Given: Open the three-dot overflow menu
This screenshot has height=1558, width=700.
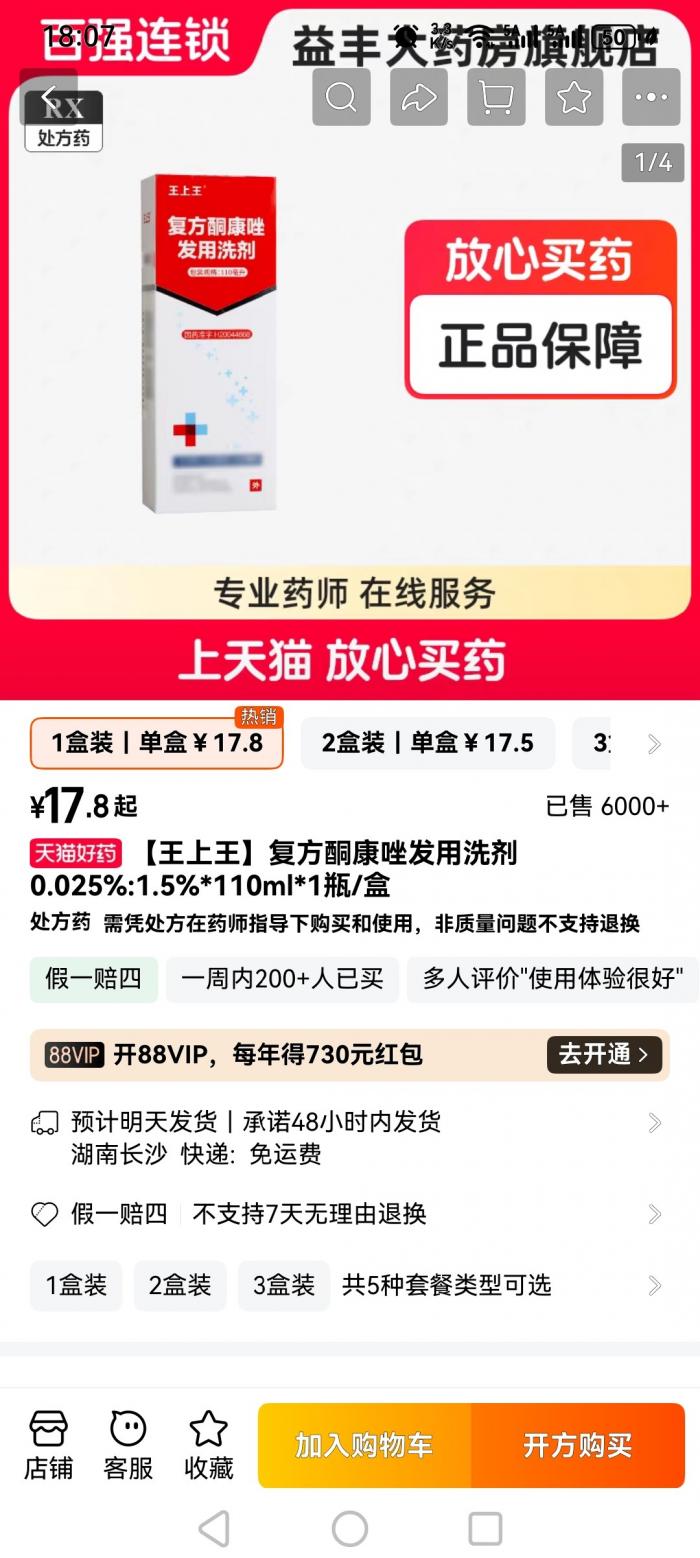Looking at the screenshot, I should (x=651, y=97).
